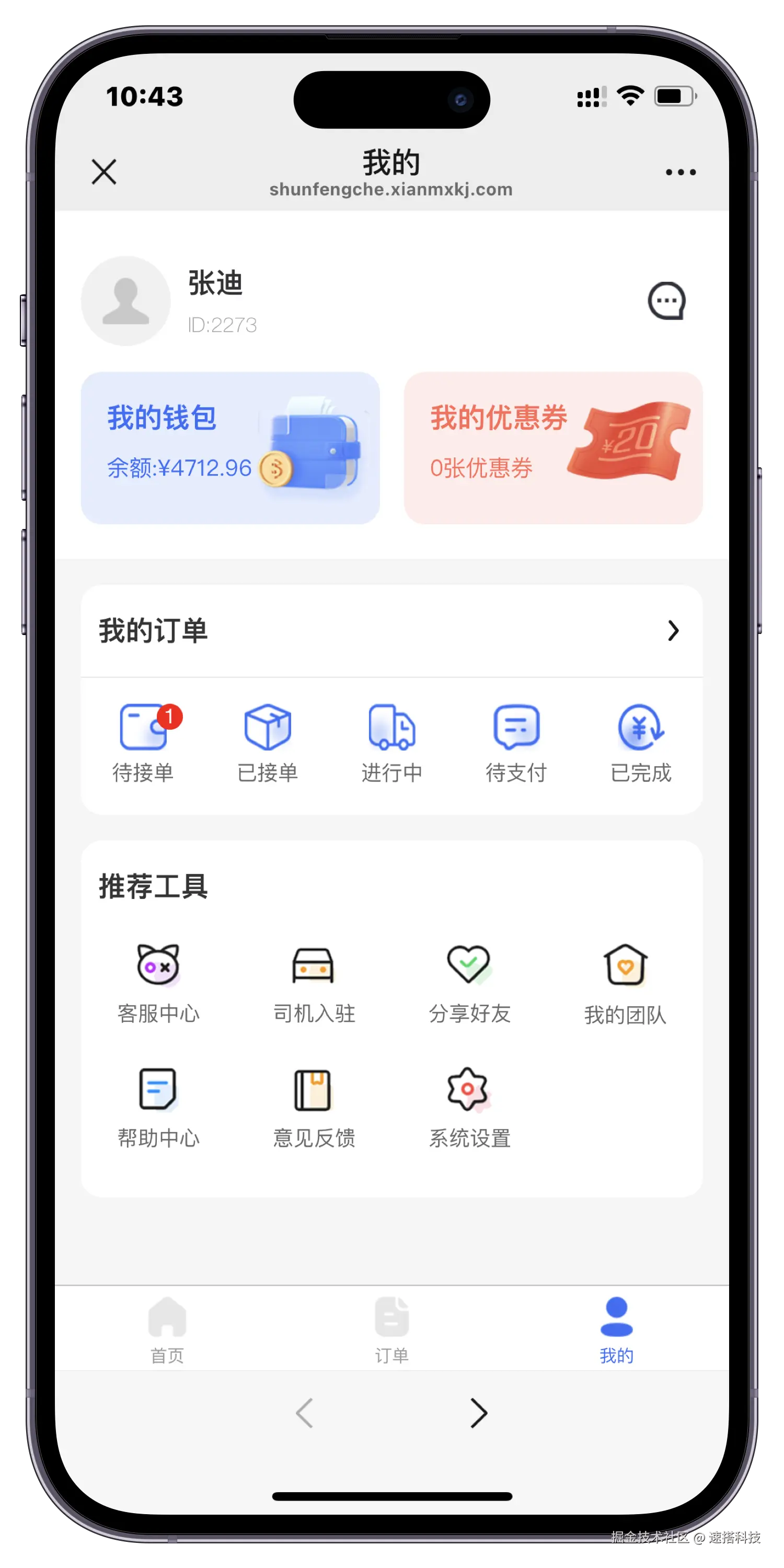Open the 我的钱包 wallet card
This screenshot has width=784, height=1568.
230,448
